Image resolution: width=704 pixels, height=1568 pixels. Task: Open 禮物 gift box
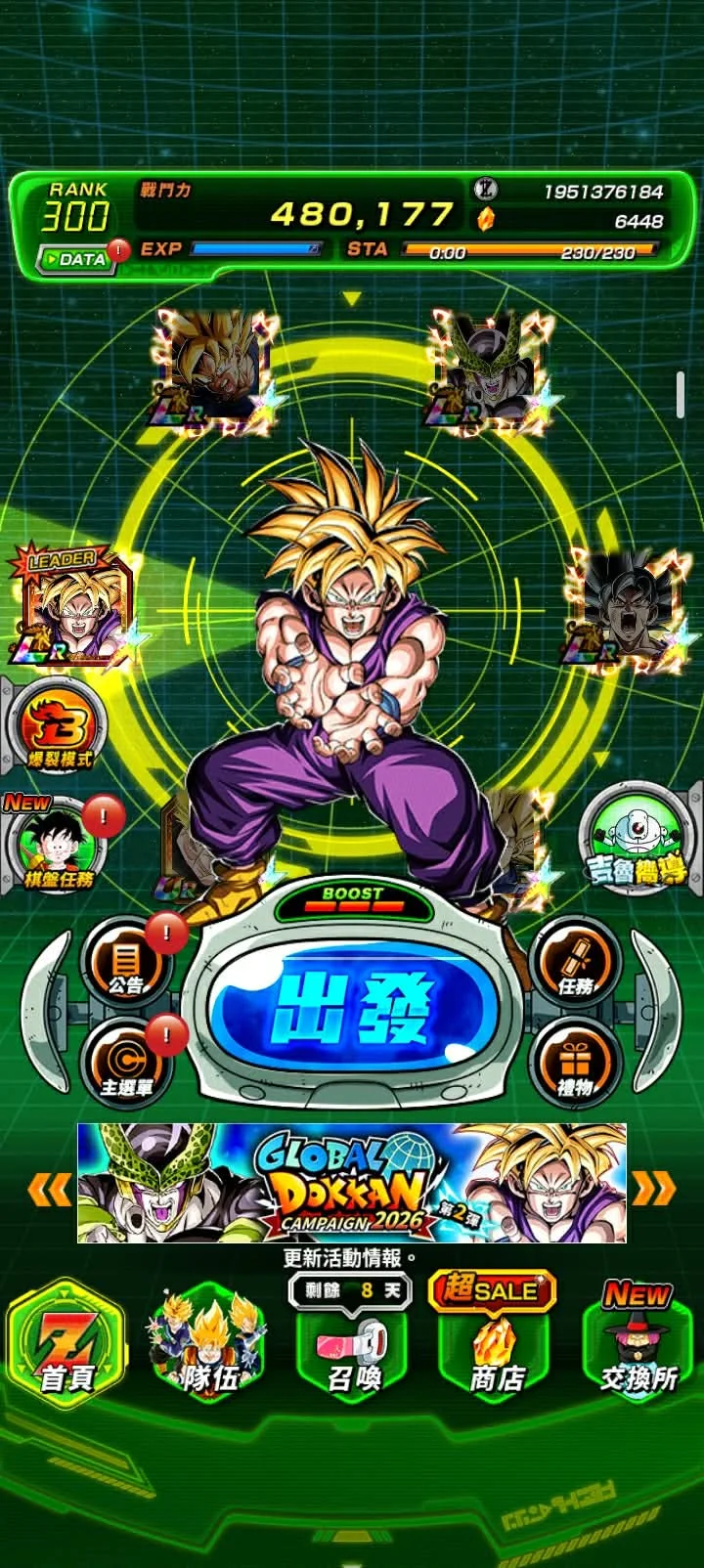576,1064
